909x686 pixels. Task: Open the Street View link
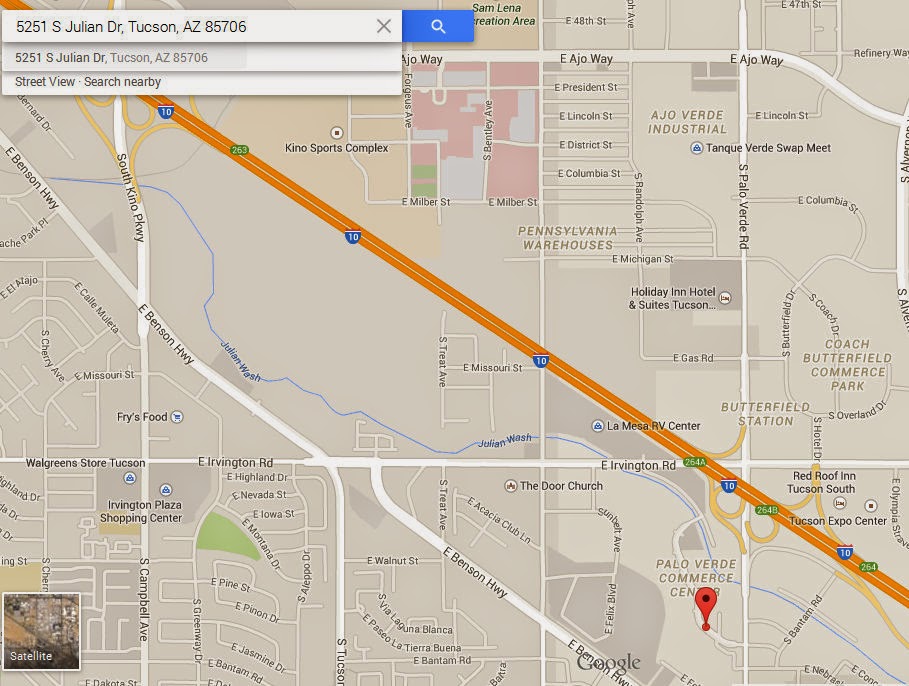click(x=45, y=82)
